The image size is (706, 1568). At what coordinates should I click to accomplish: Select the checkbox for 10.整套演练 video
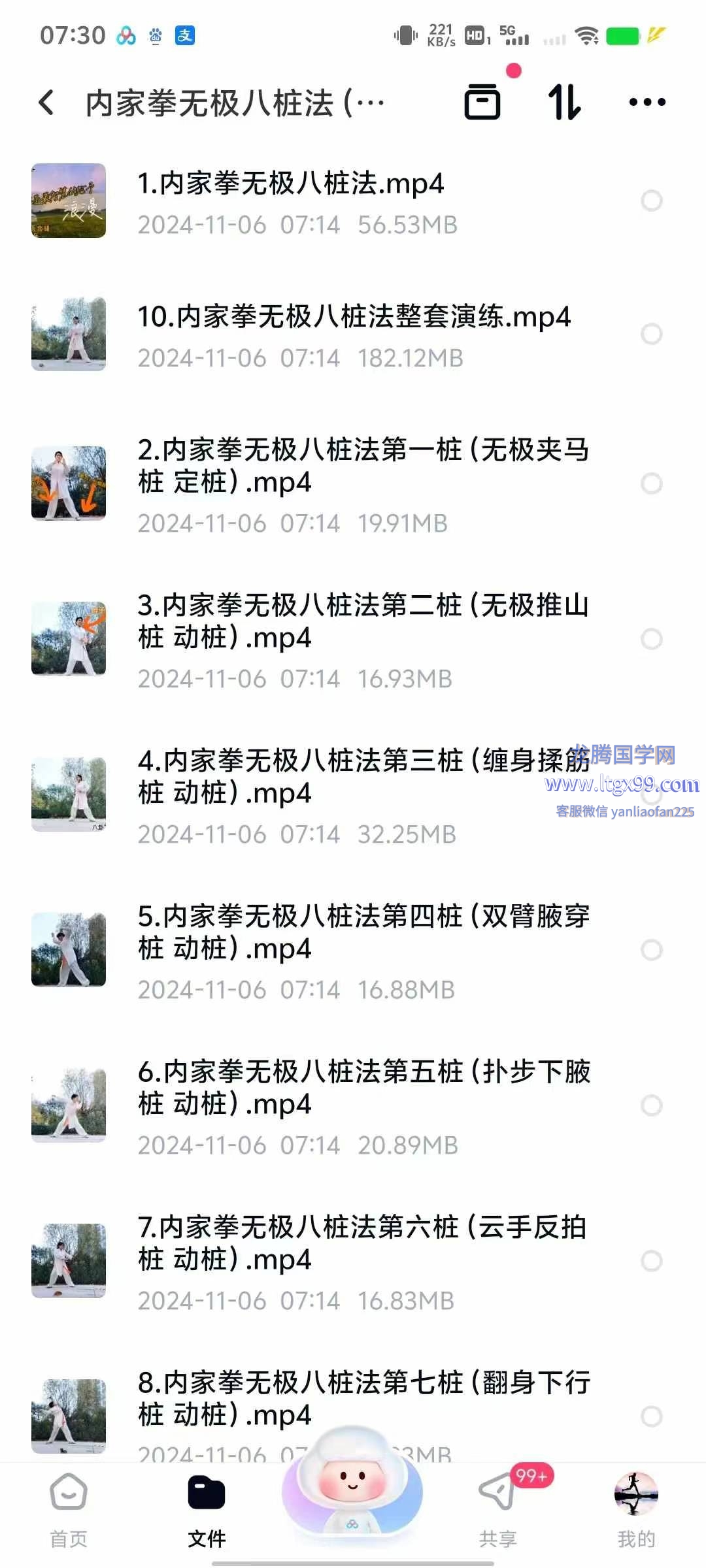click(651, 334)
